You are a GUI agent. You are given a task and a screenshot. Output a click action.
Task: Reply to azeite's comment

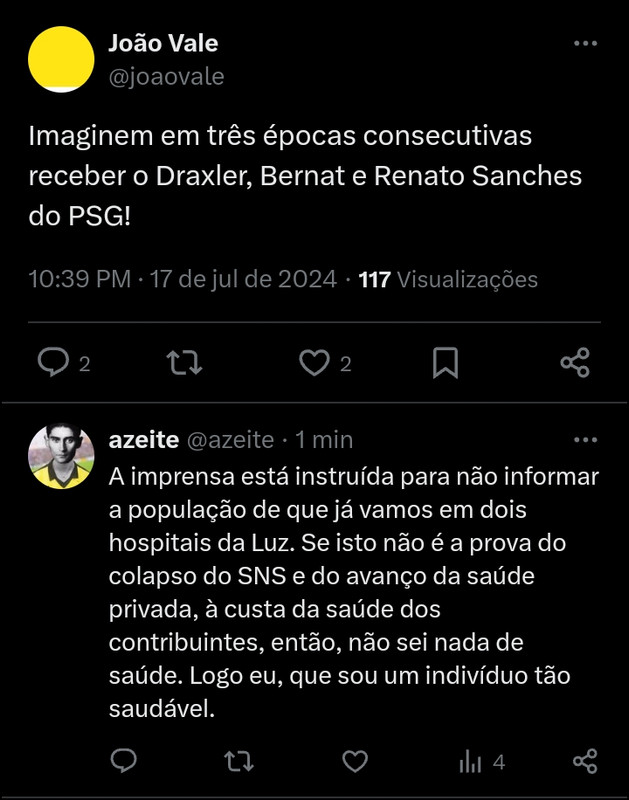[123, 761]
